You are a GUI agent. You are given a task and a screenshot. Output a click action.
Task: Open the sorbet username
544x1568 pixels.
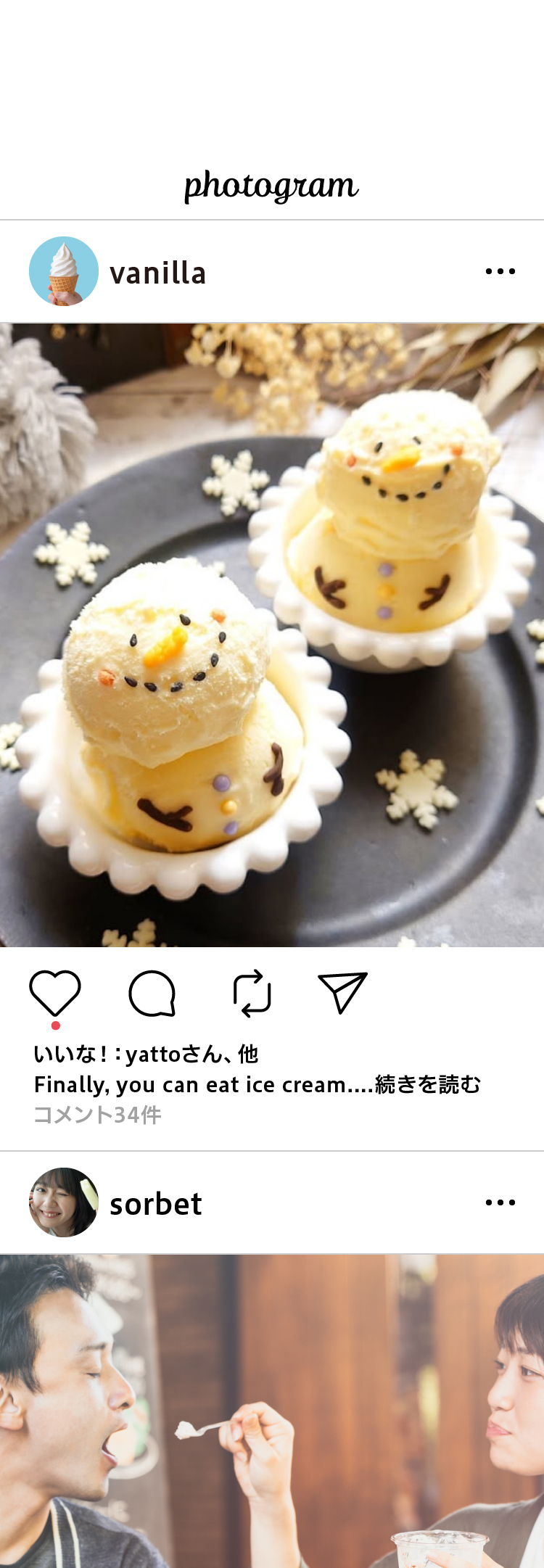pyautogui.click(x=155, y=1205)
